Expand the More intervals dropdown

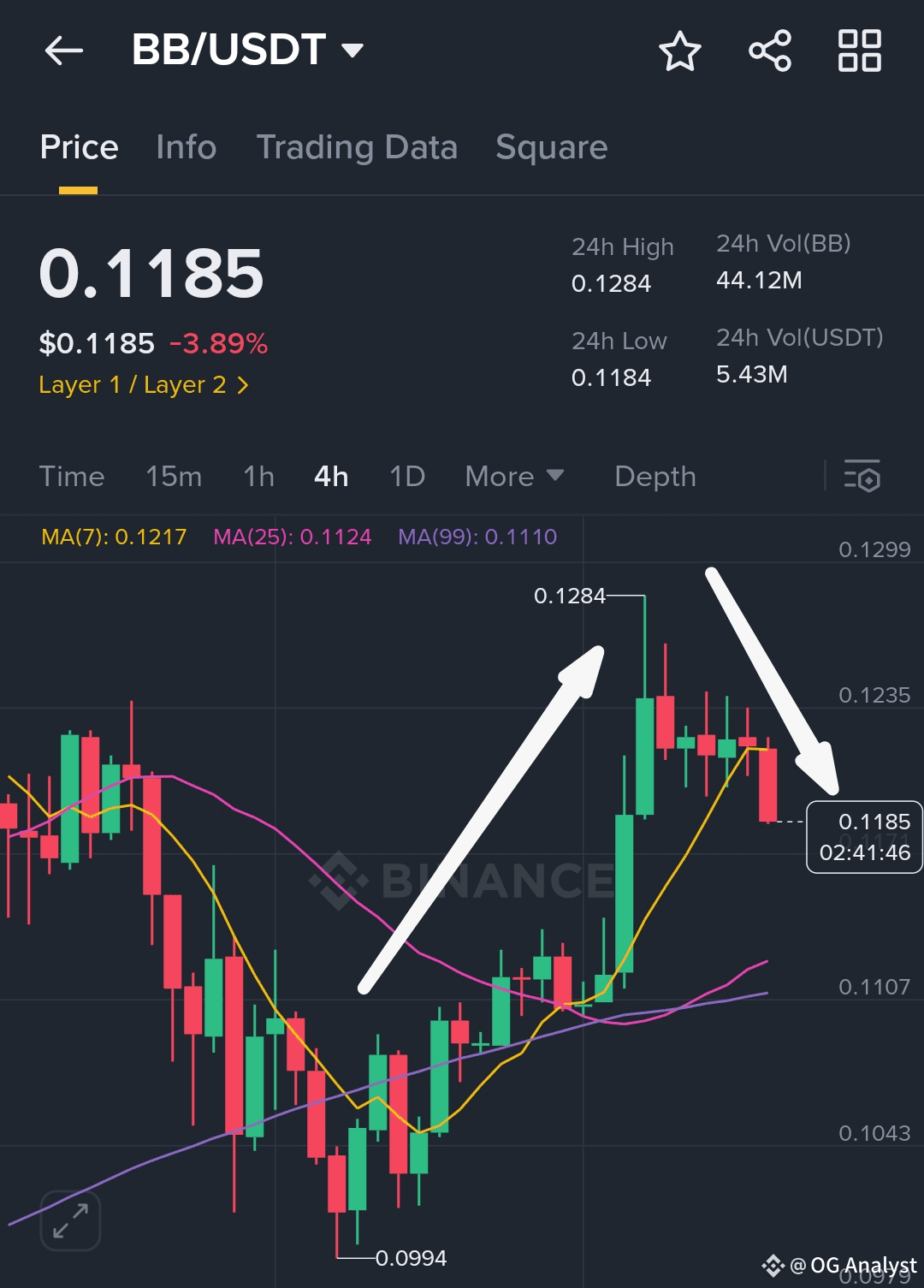513,476
